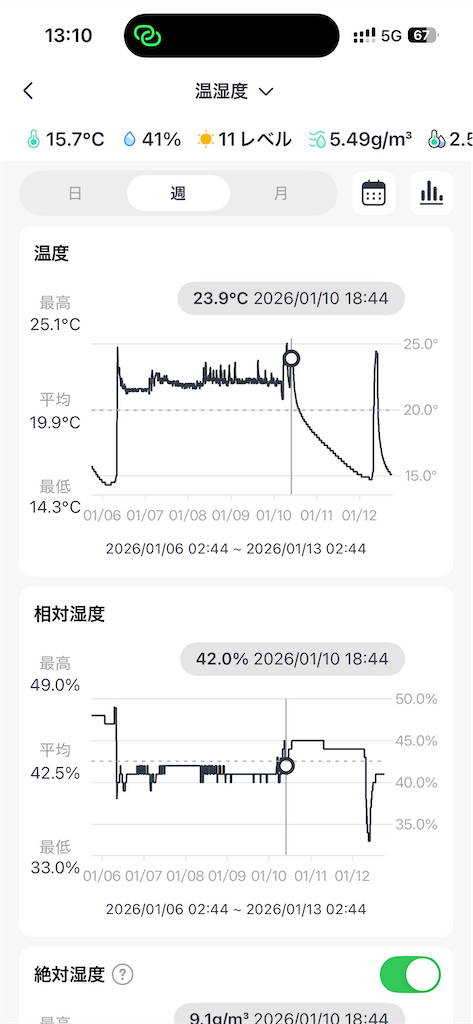Switch to the 月 (month) view

click(x=281, y=193)
